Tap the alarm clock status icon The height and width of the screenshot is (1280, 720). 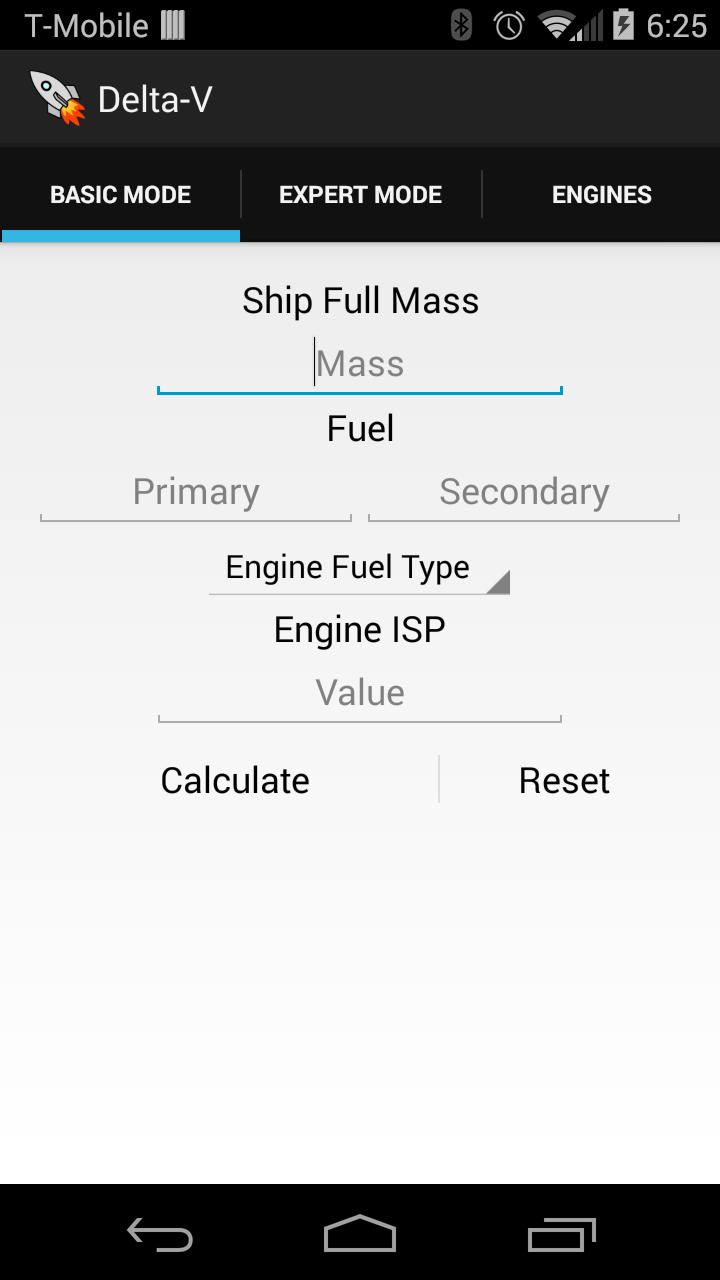tap(508, 25)
